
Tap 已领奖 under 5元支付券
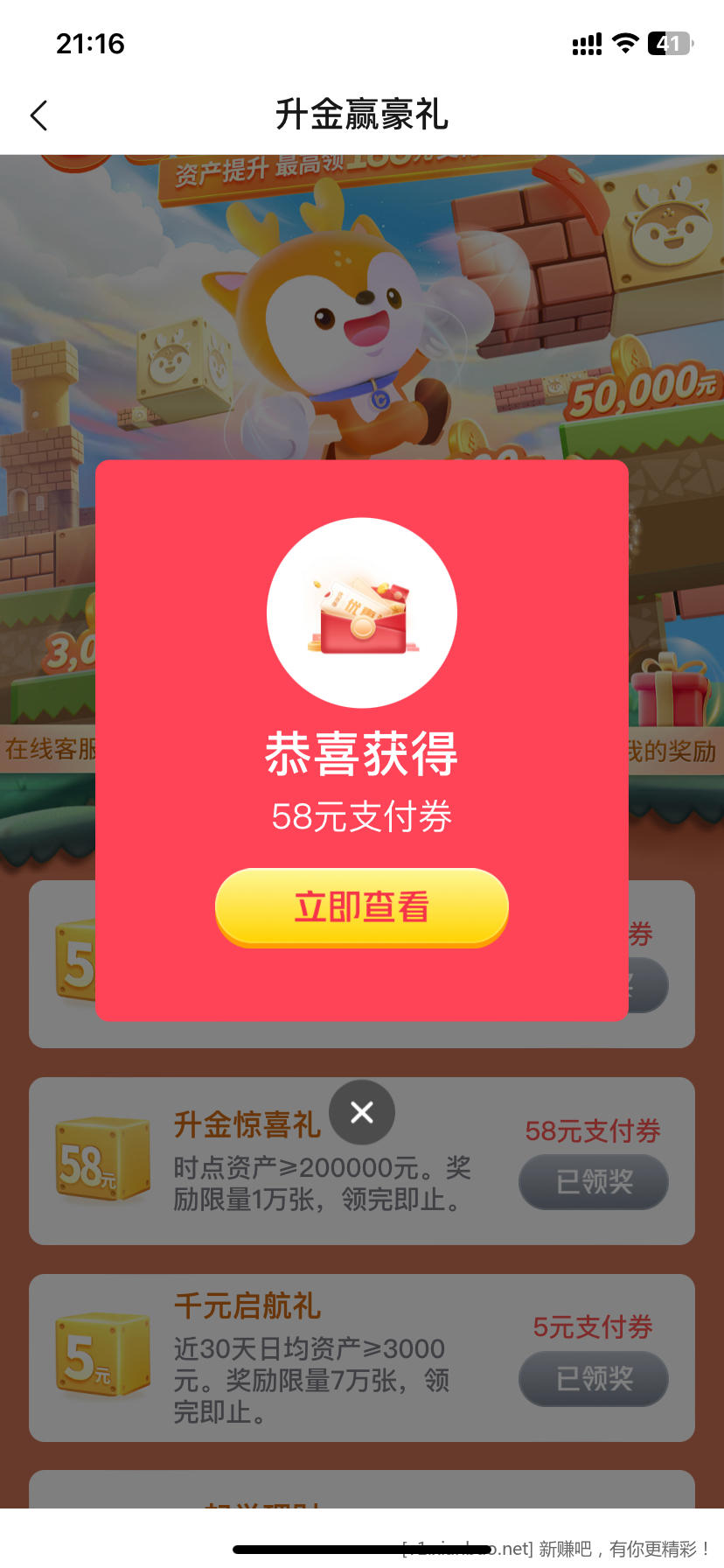click(x=594, y=1379)
